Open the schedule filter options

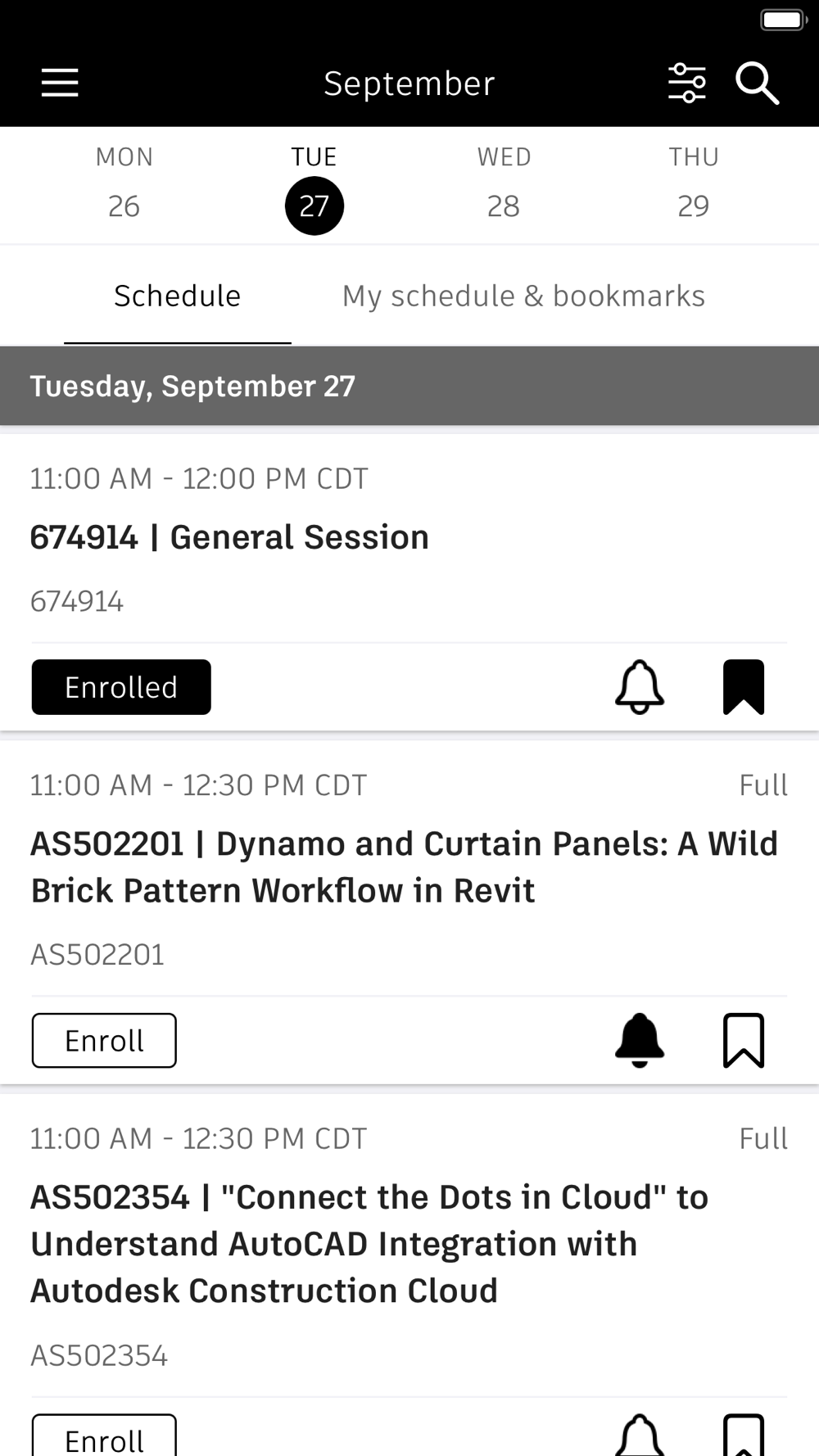point(686,83)
